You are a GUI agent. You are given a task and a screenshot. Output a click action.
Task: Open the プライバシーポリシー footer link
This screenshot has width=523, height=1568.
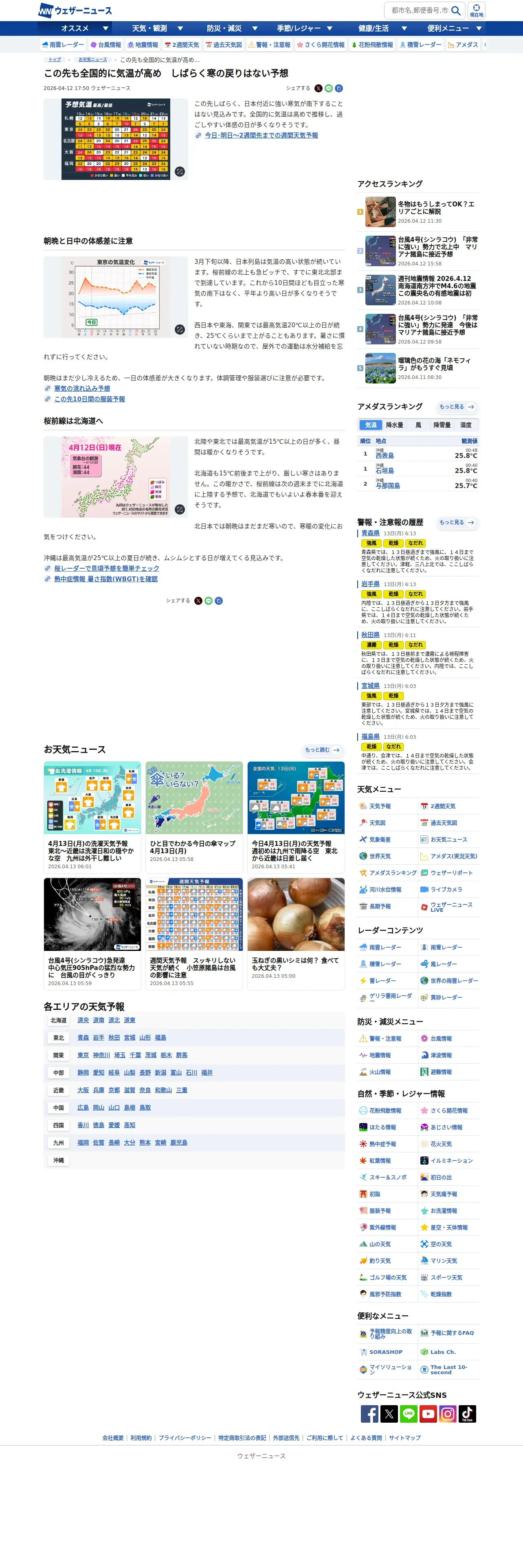point(185,1438)
